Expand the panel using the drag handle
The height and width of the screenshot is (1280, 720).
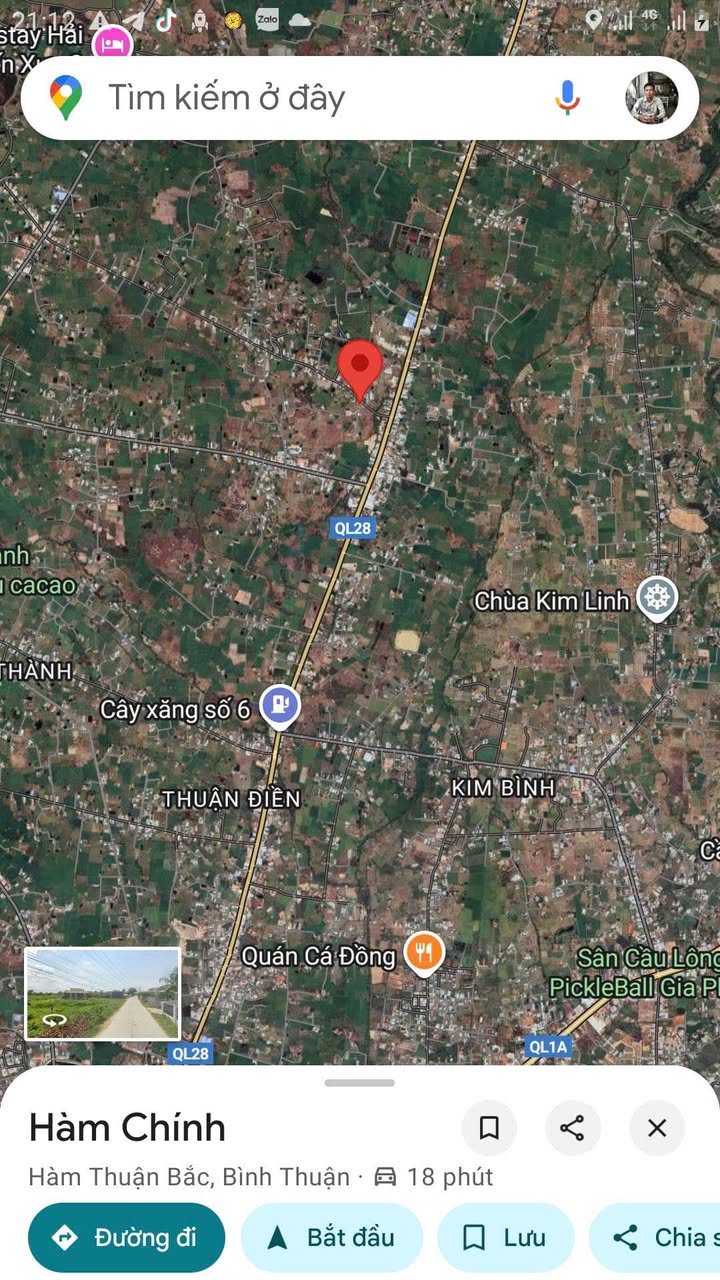click(x=360, y=1083)
